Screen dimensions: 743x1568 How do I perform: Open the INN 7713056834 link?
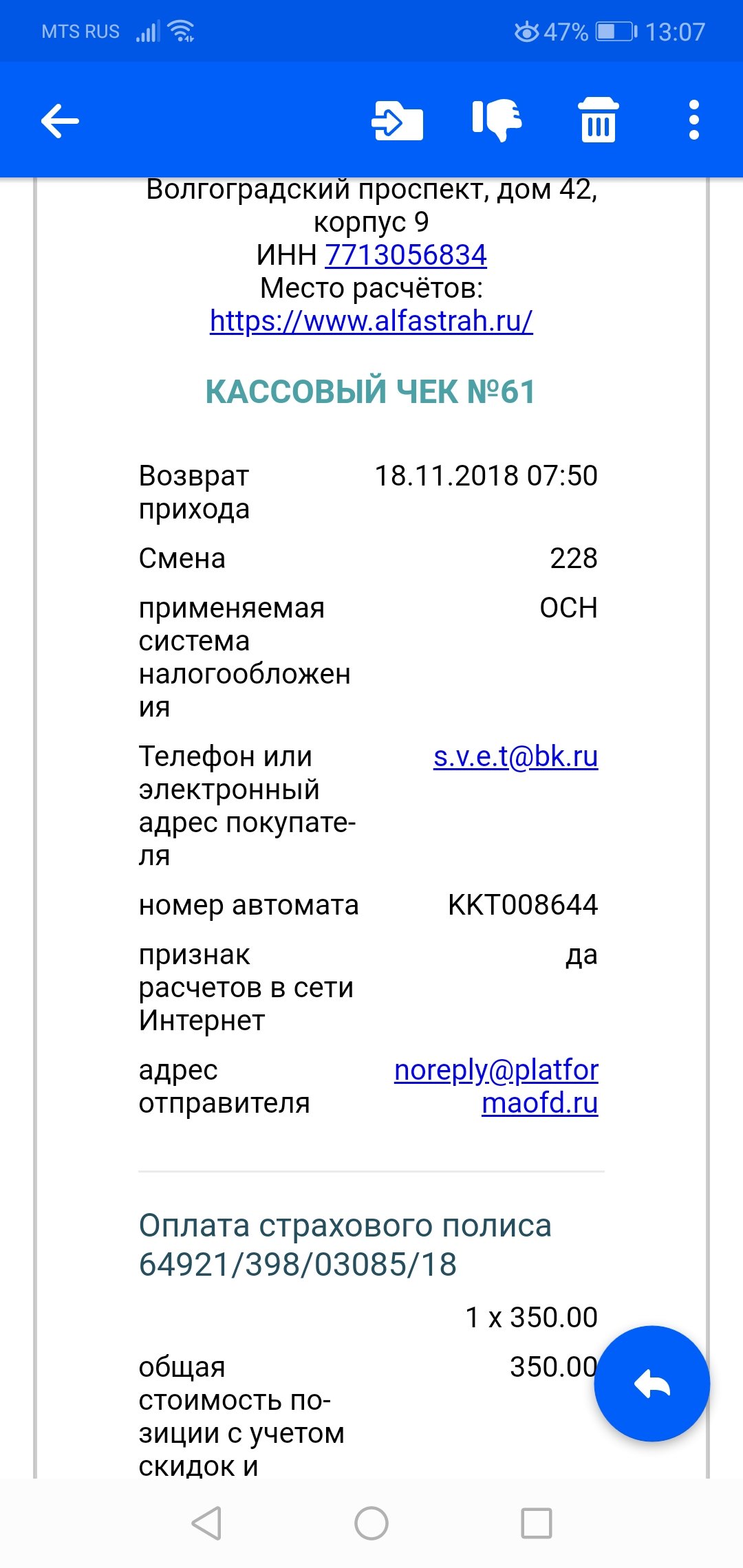click(406, 255)
